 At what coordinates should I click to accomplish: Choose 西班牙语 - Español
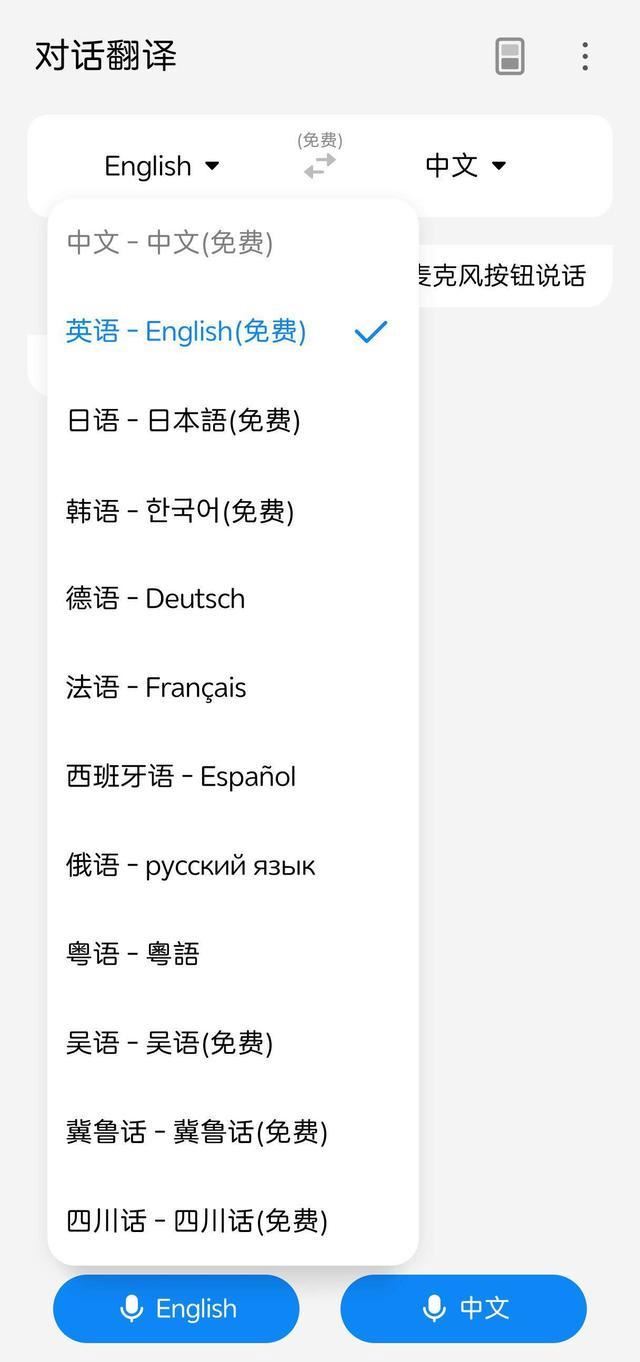click(233, 776)
